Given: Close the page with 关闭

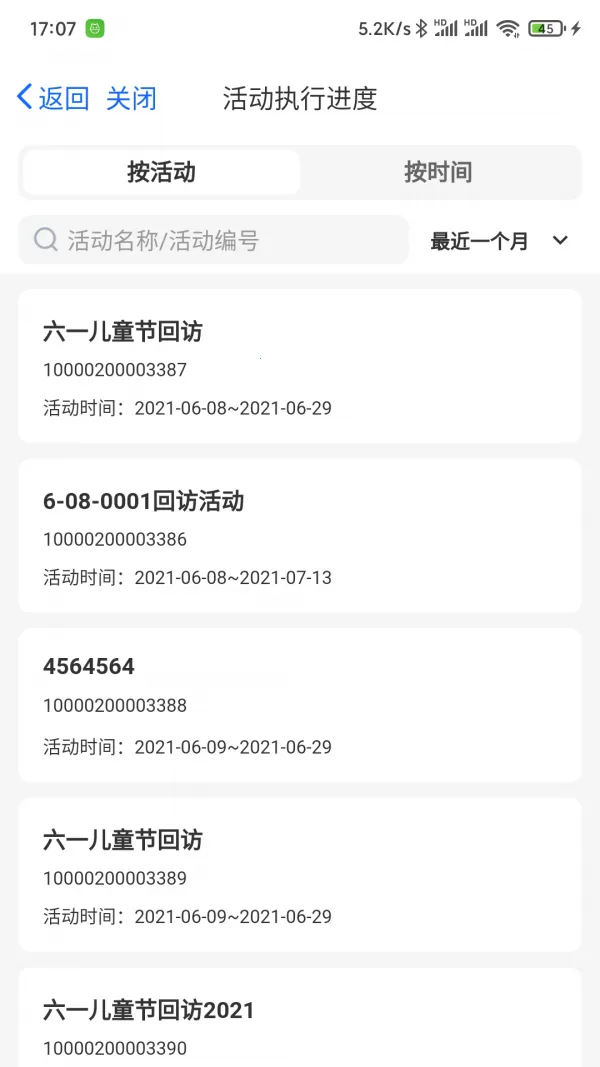Looking at the screenshot, I should (131, 98).
